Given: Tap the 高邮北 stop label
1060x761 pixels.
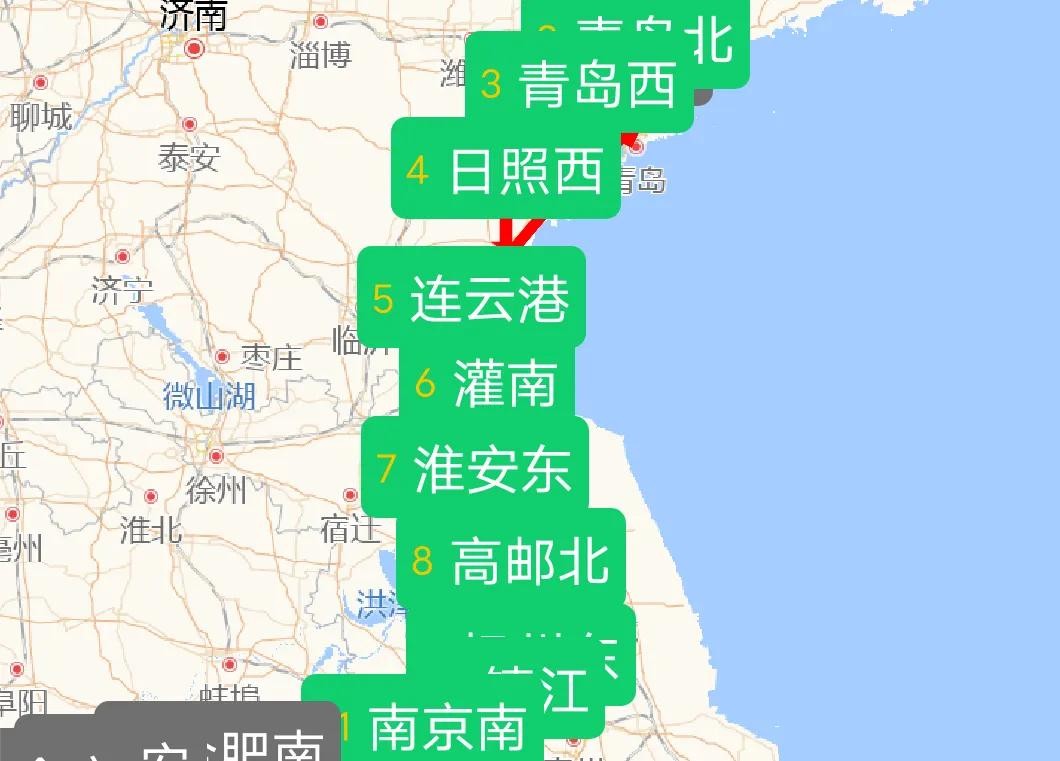Looking at the screenshot, I should click(x=511, y=560).
